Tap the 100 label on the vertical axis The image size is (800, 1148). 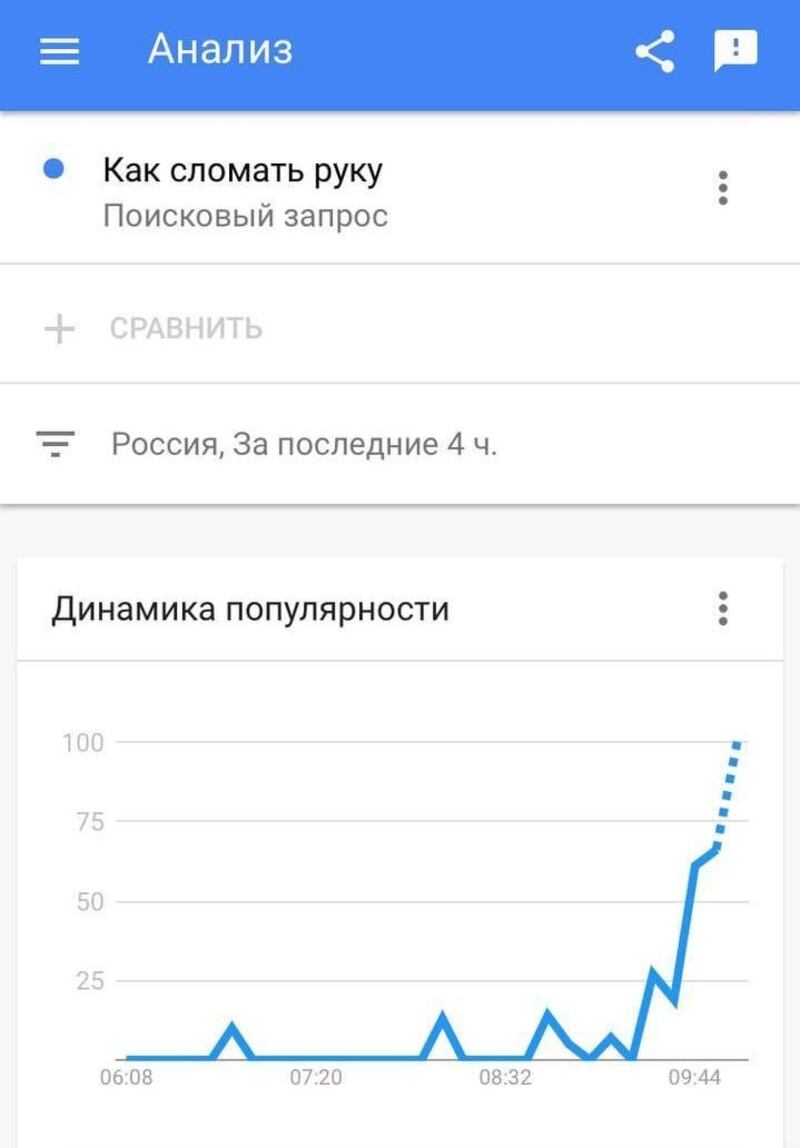pyautogui.click(x=86, y=743)
